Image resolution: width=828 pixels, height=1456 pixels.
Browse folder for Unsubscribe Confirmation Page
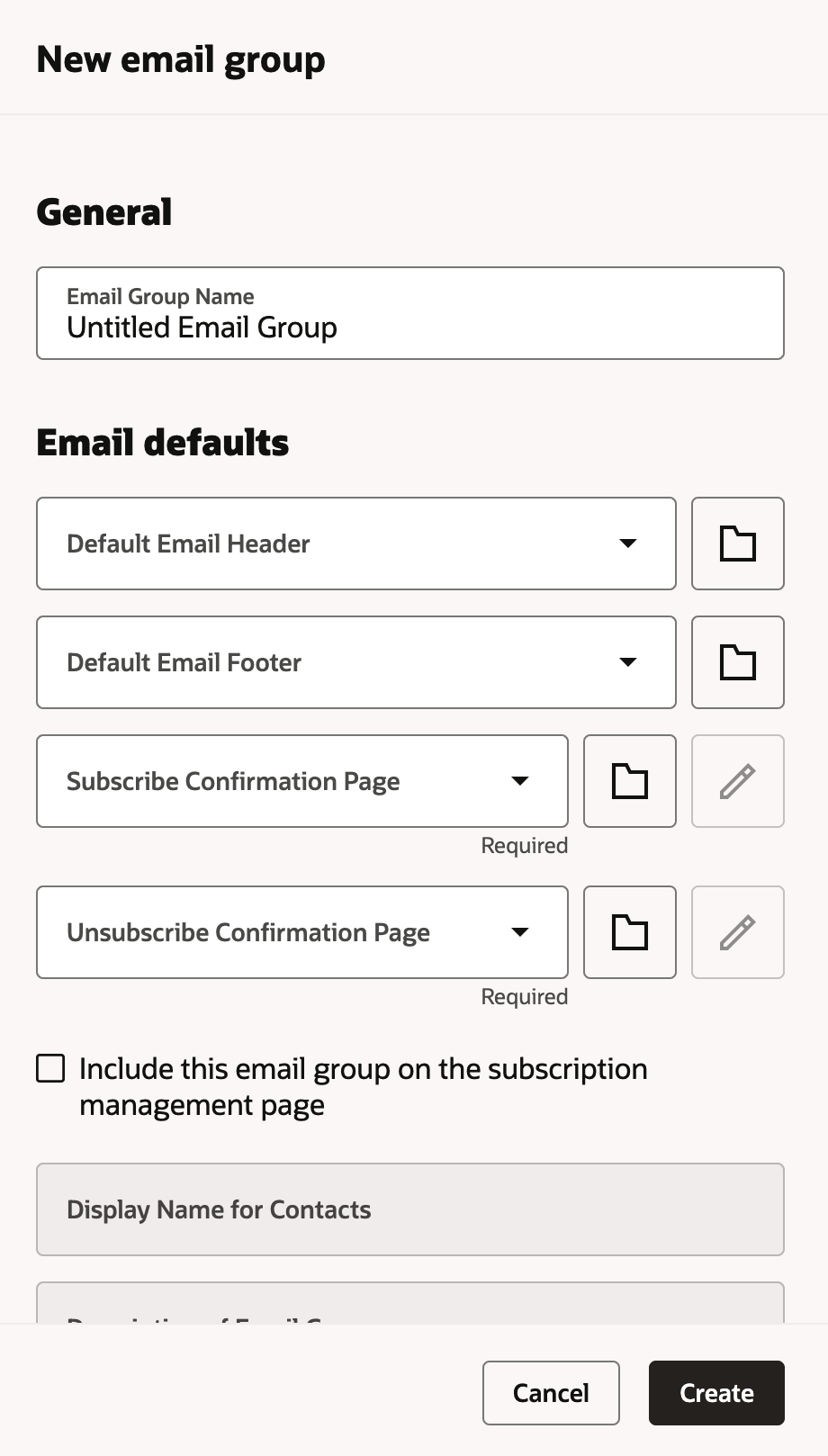[629, 932]
